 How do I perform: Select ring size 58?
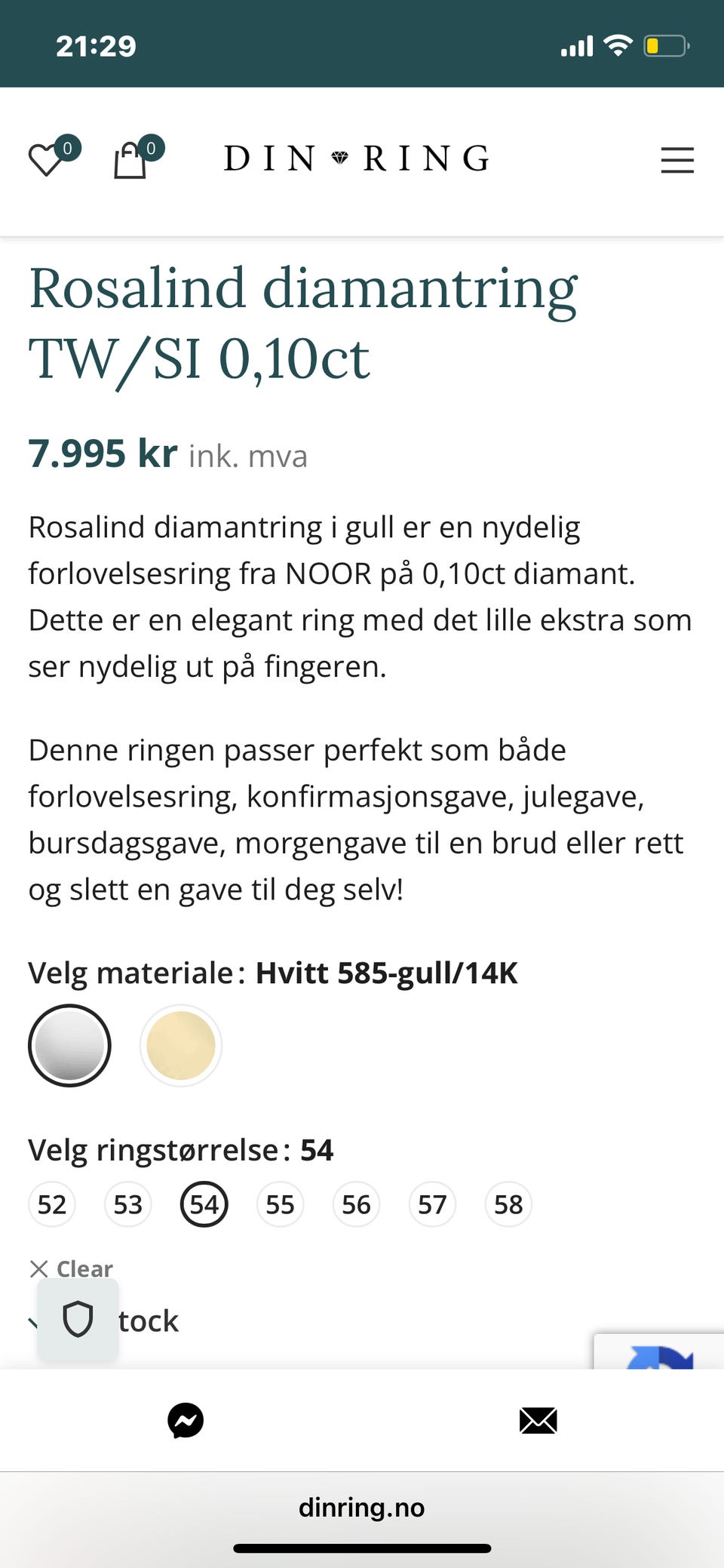coord(508,1204)
